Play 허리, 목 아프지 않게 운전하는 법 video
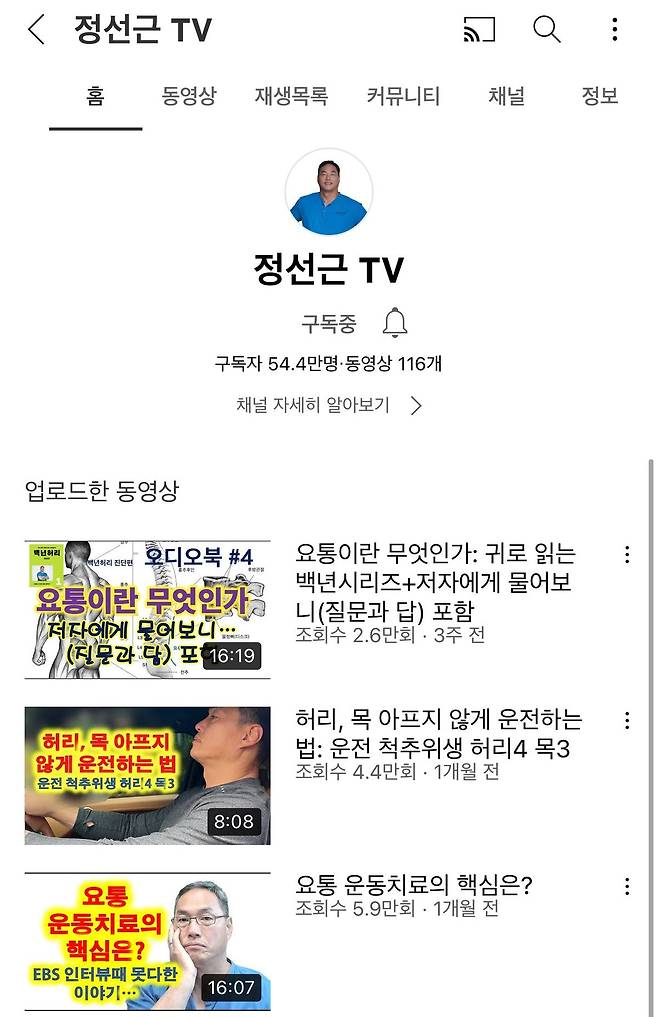 [148, 776]
